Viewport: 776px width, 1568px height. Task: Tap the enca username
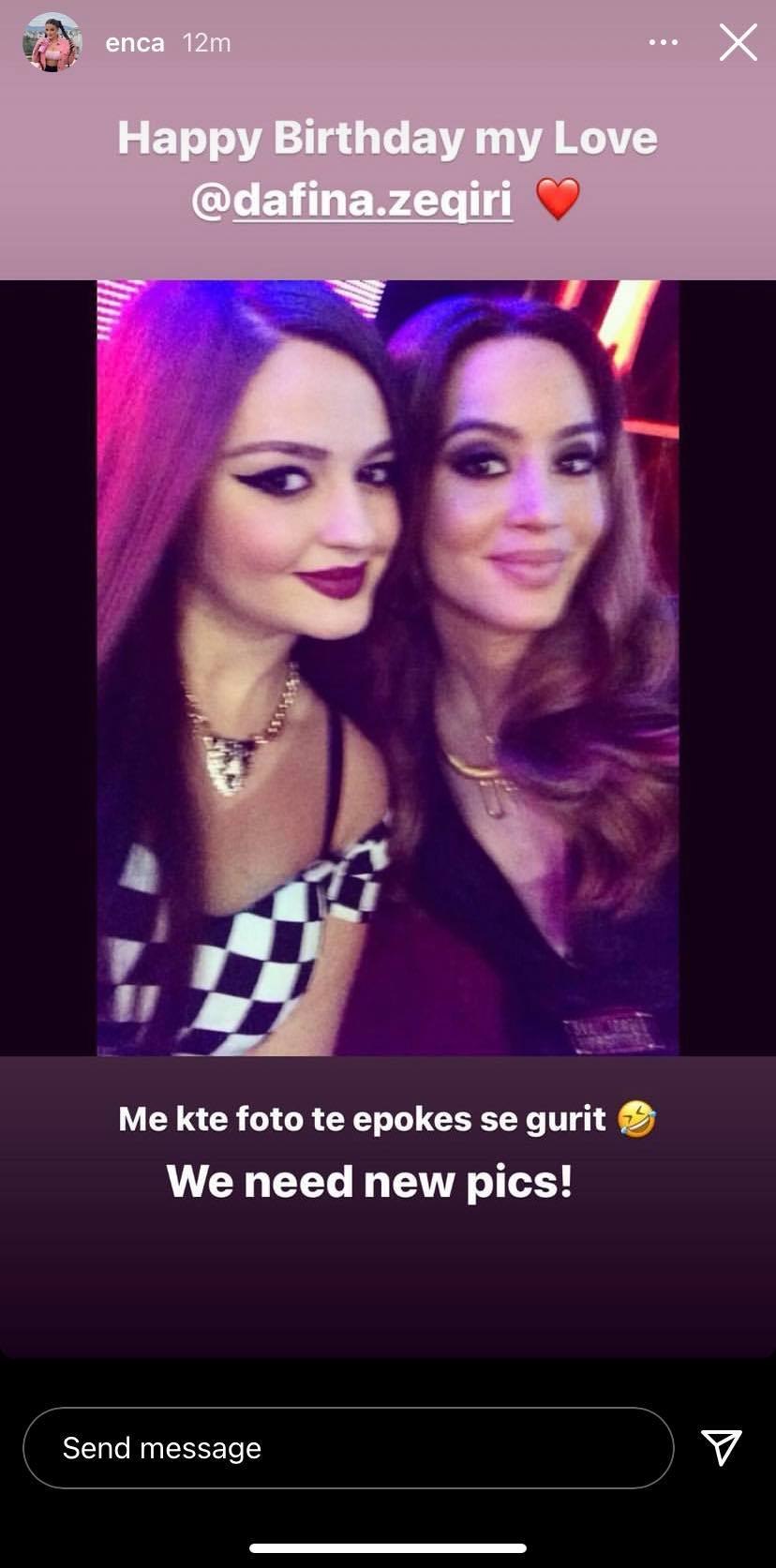[x=134, y=43]
